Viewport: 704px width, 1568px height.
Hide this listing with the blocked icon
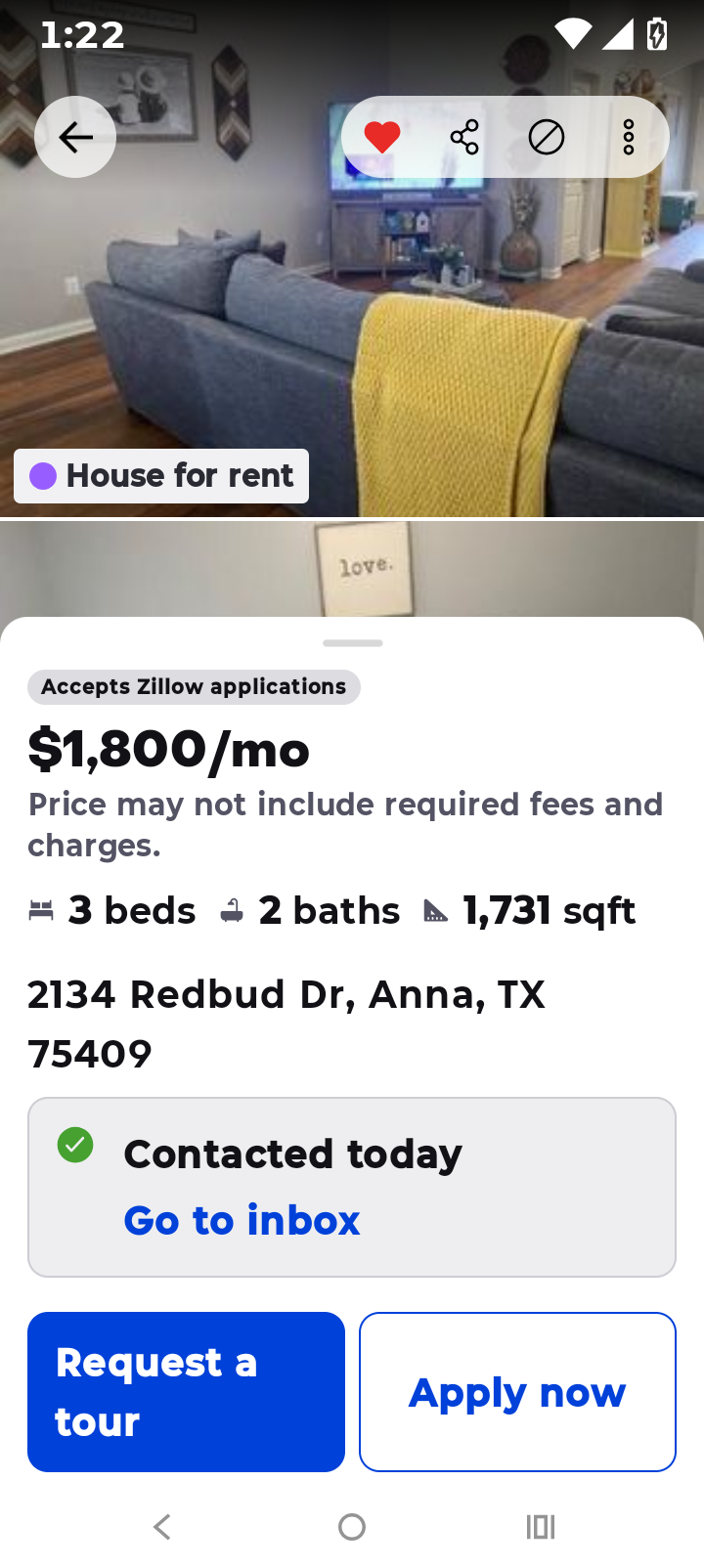[547, 137]
